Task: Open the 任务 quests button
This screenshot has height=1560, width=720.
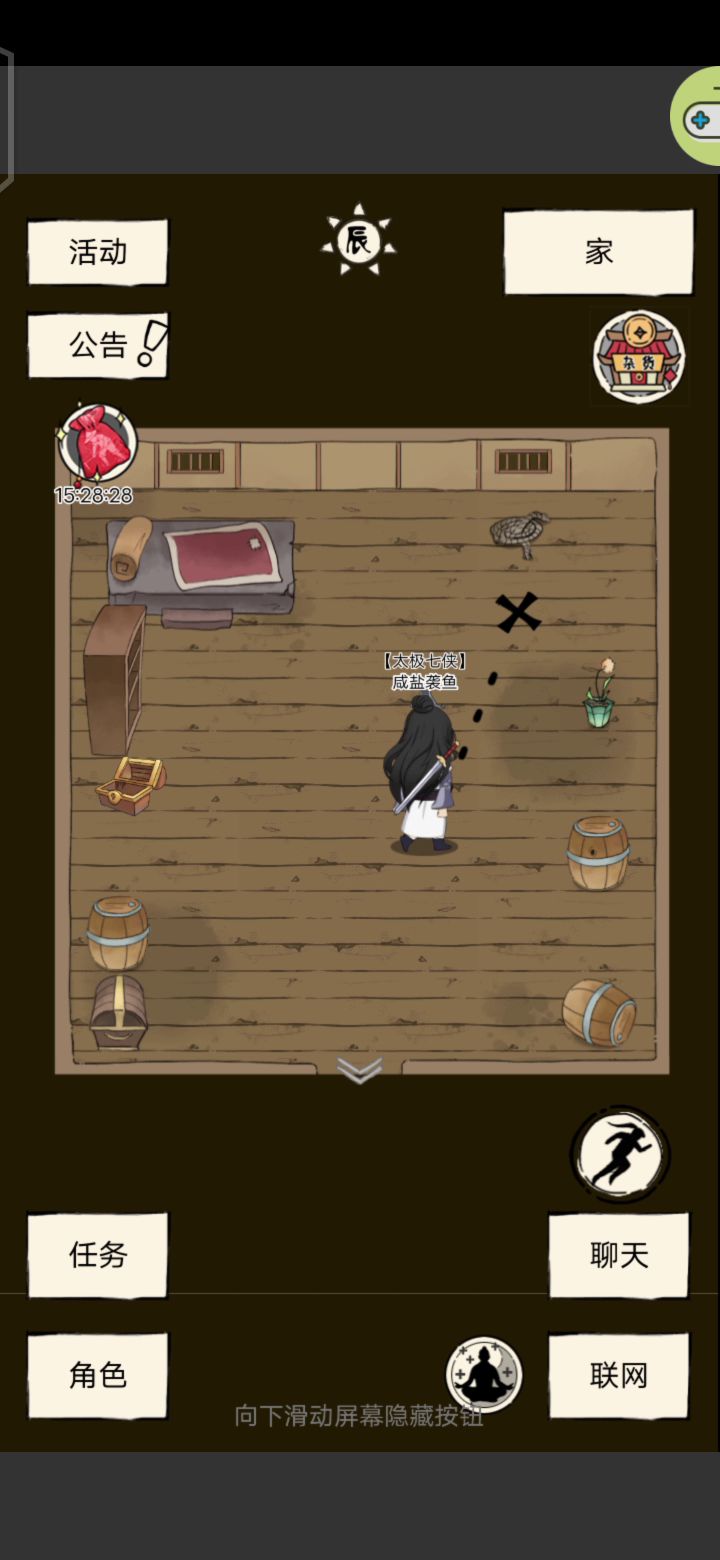Action: [98, 1255]
